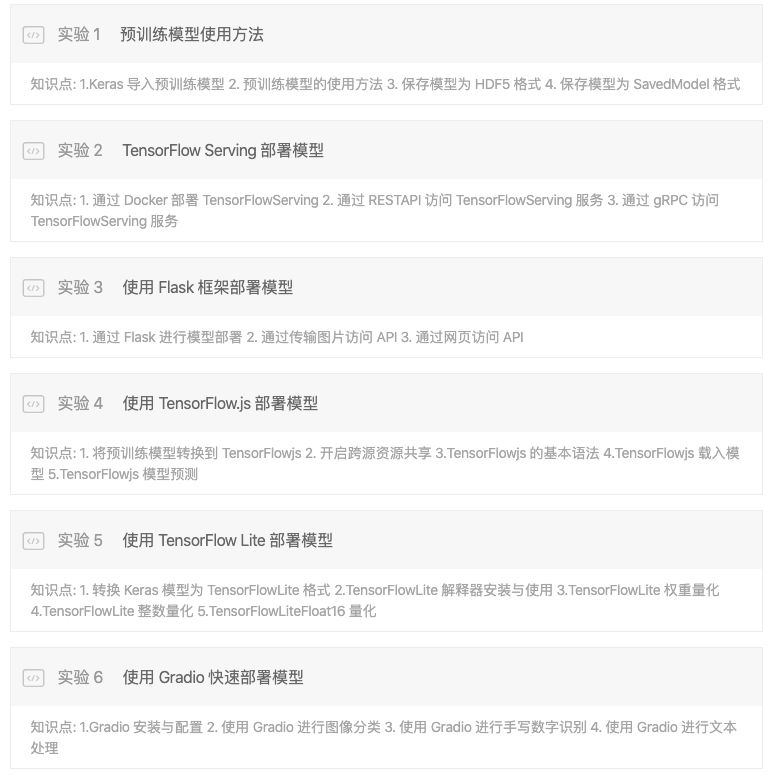Image resolution: width=775 pixels, height=779 pixels.
Task: Open 实验 2 TensorFlow Serving 部署模型
Action: (222, 151)
